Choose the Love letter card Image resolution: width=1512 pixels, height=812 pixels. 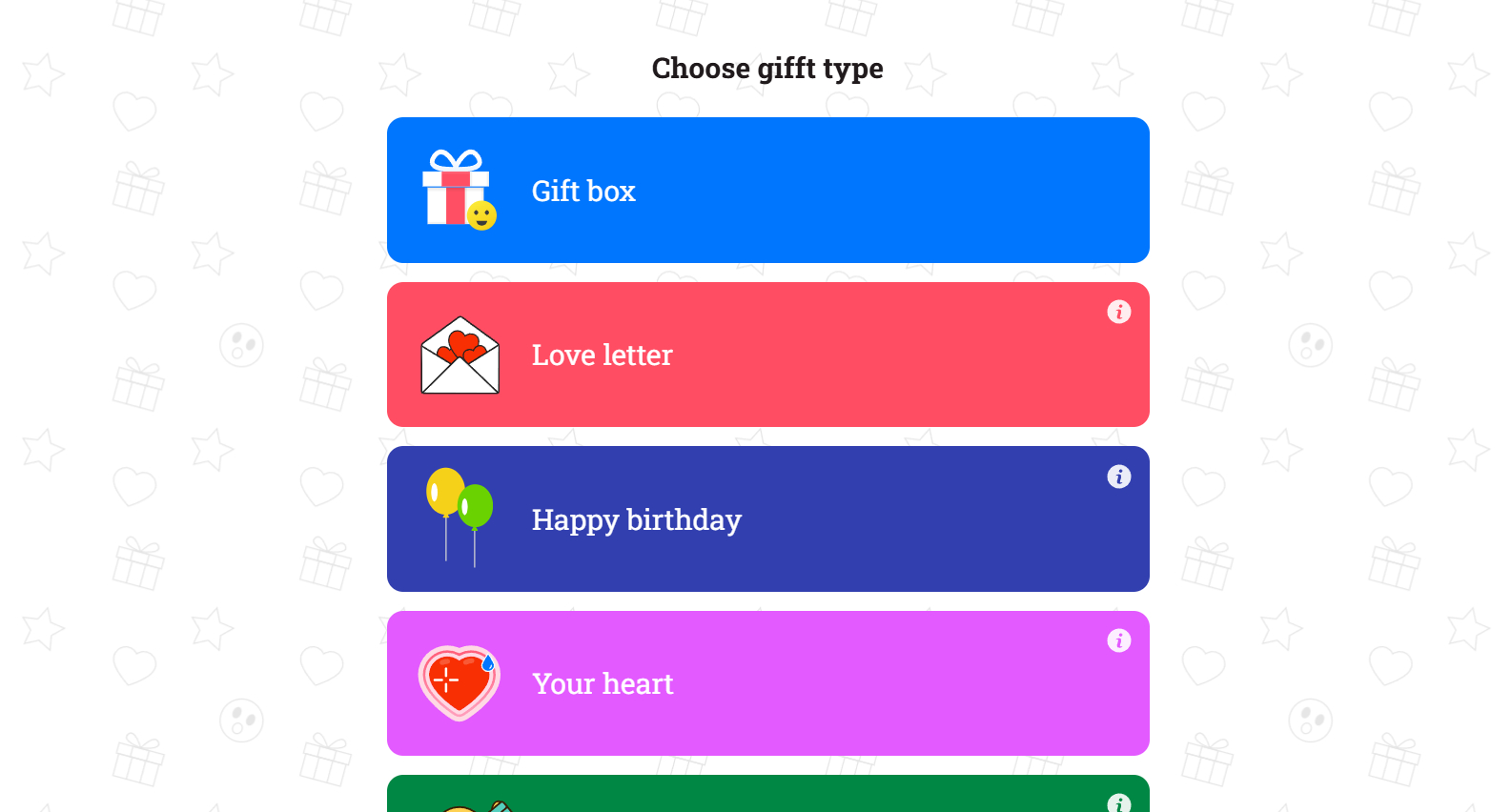(x=767, y=355)
